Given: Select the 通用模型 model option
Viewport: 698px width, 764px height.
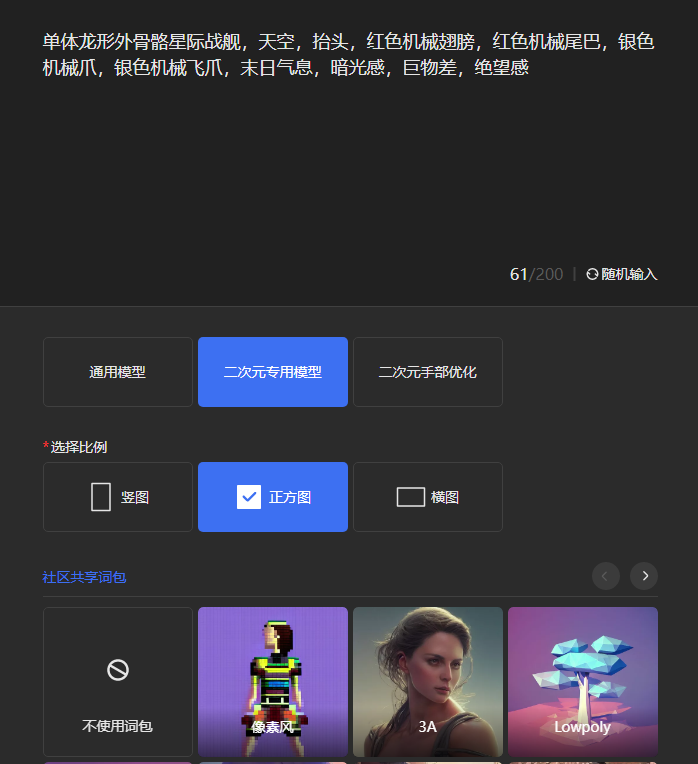Looking at the screenshot, I should (x=118, y=372).
